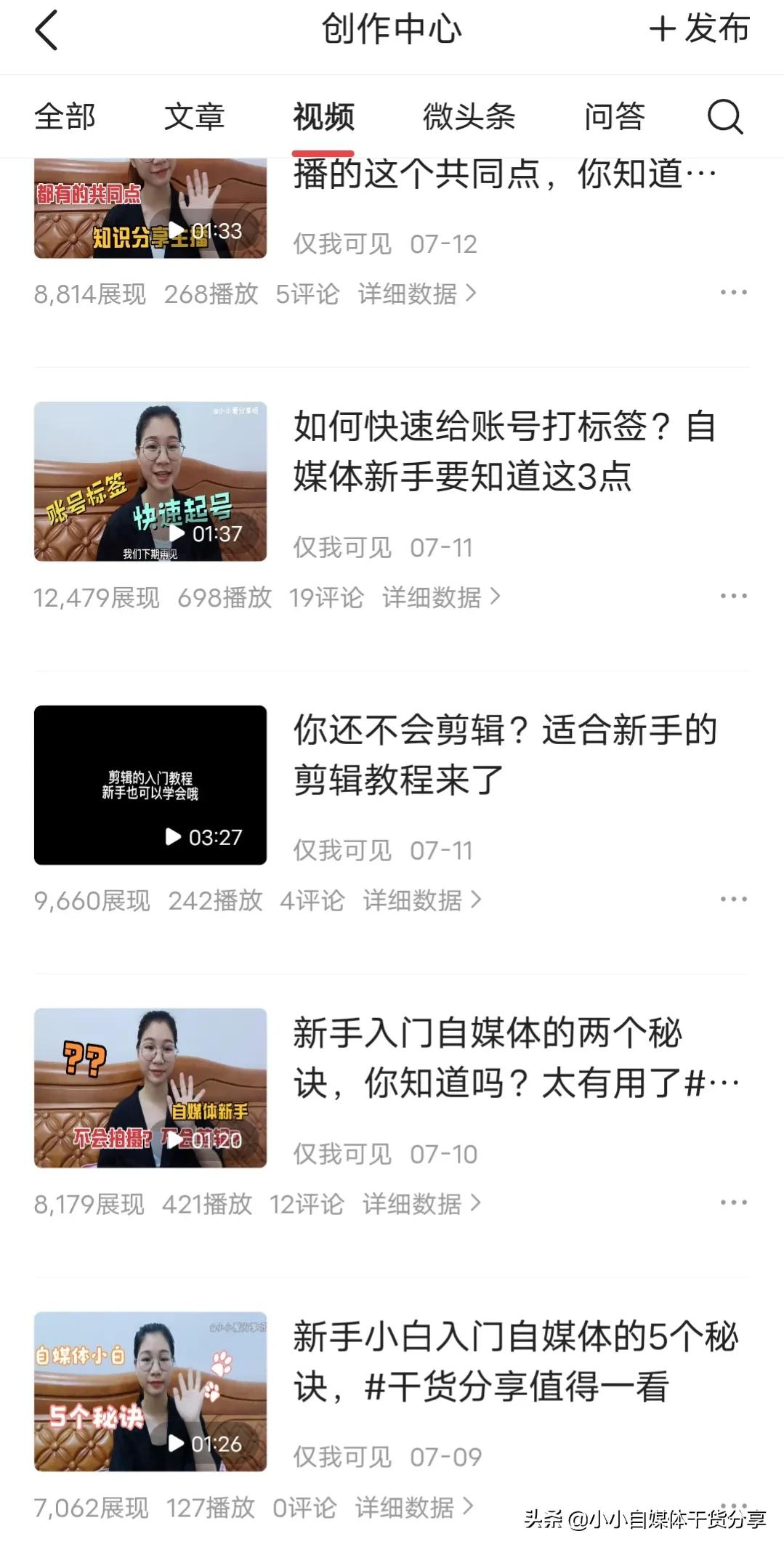Select the 全部 tab
Image resolution: width=784 pixels, height=1547 pixels.
[x=64, y=118]
